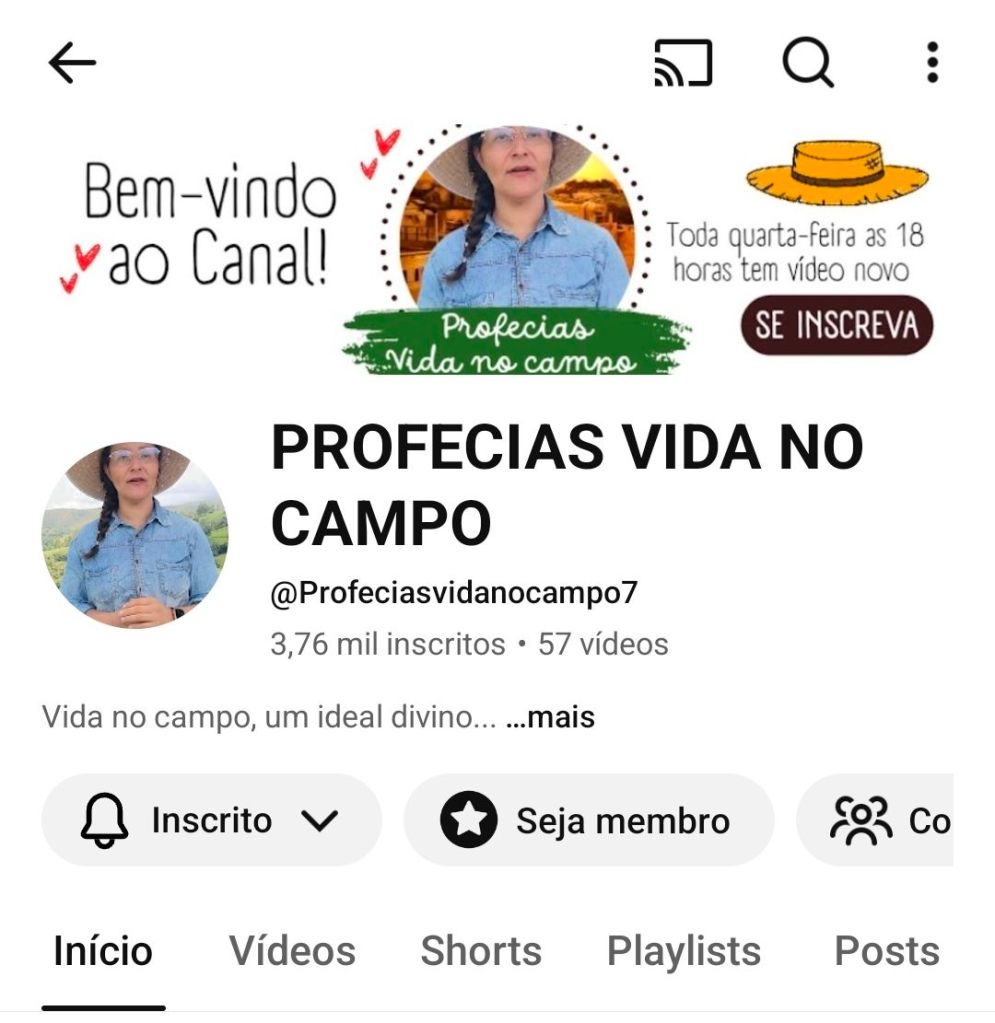This screenshot has width=995, height=1023.
Task: Switch to the Shorts tab
Action: [481, 951]
